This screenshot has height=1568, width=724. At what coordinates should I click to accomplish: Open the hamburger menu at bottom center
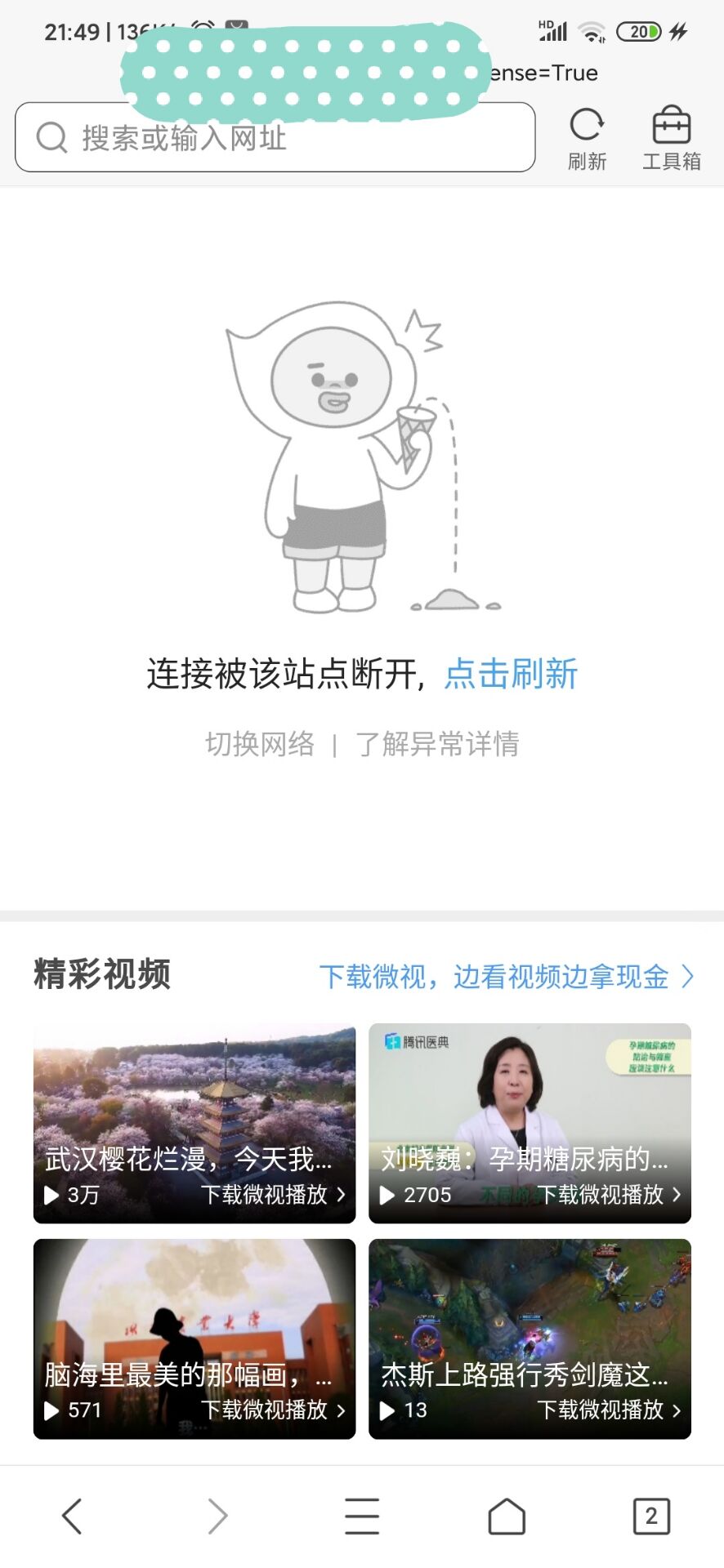pos(362,1517)
